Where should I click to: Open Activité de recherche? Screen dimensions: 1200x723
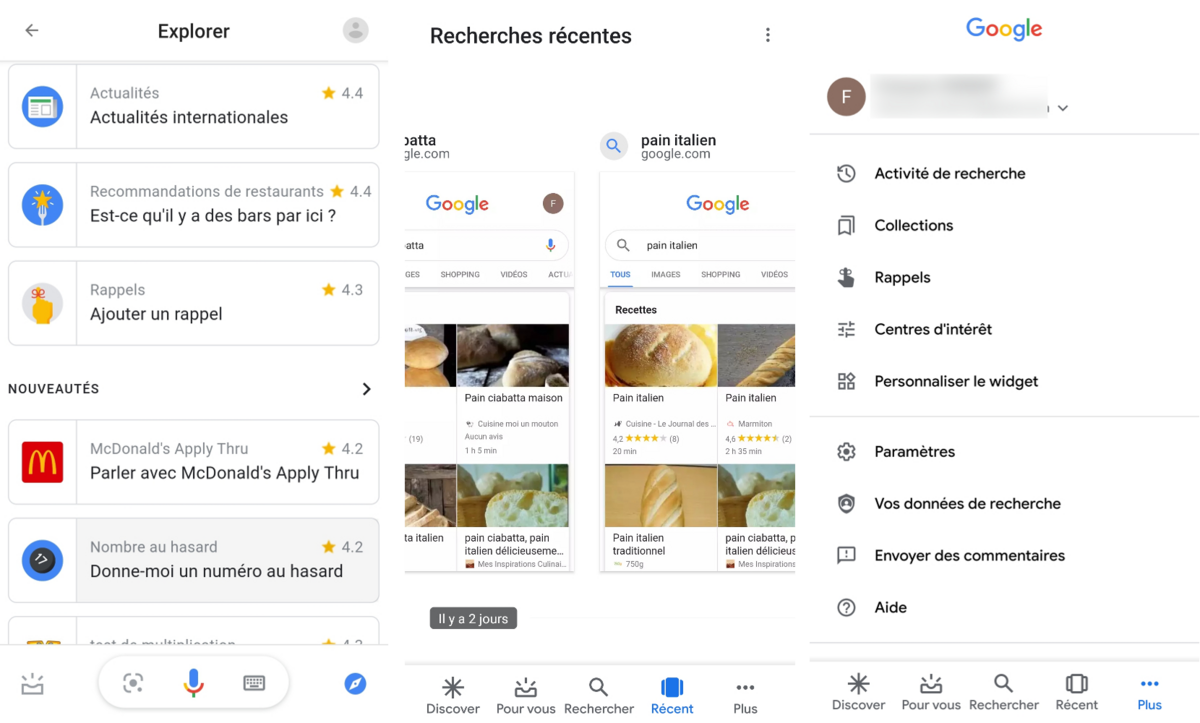[x=949, y=174]
